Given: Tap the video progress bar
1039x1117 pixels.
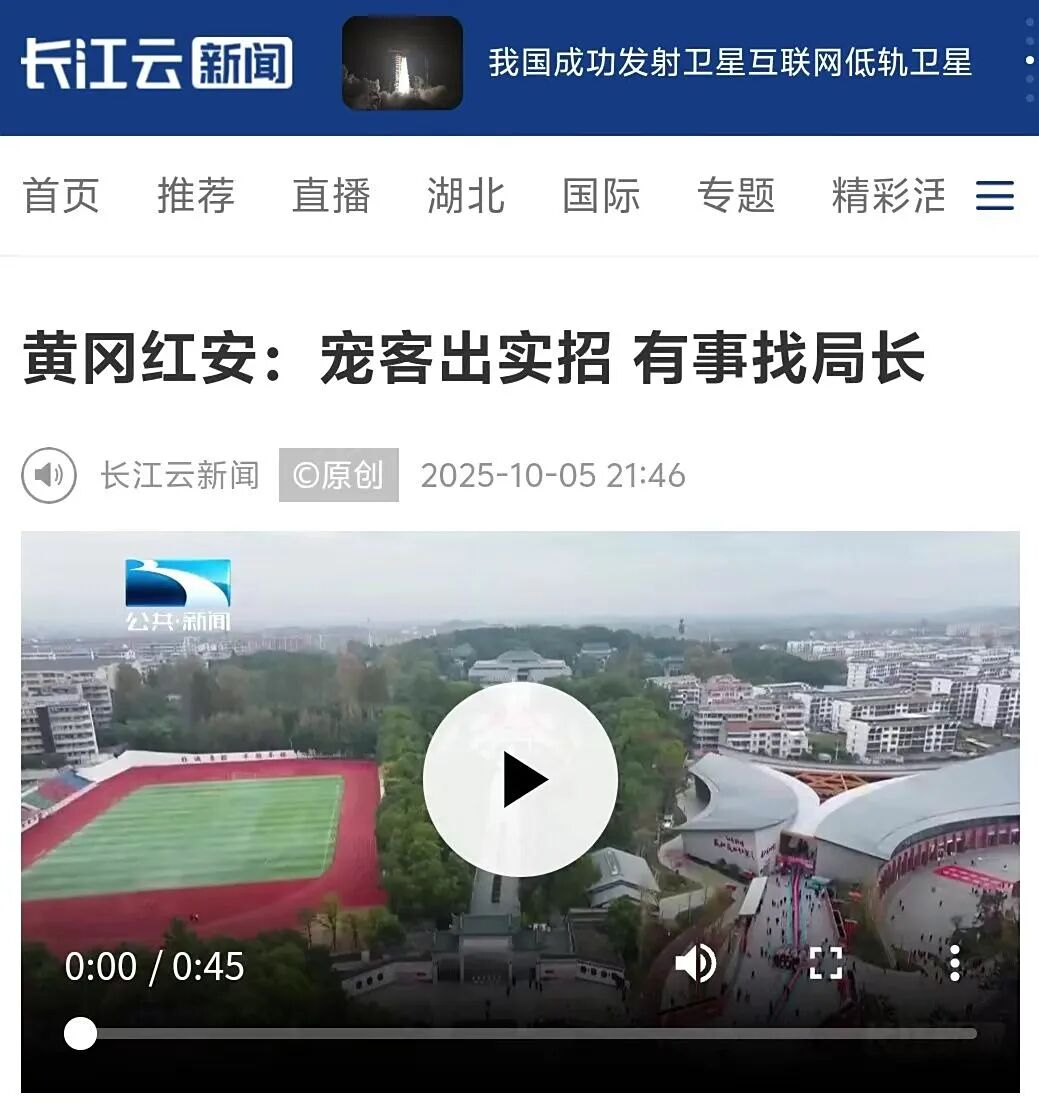Looking at the screenshot, I should [x=530, y=1034].
